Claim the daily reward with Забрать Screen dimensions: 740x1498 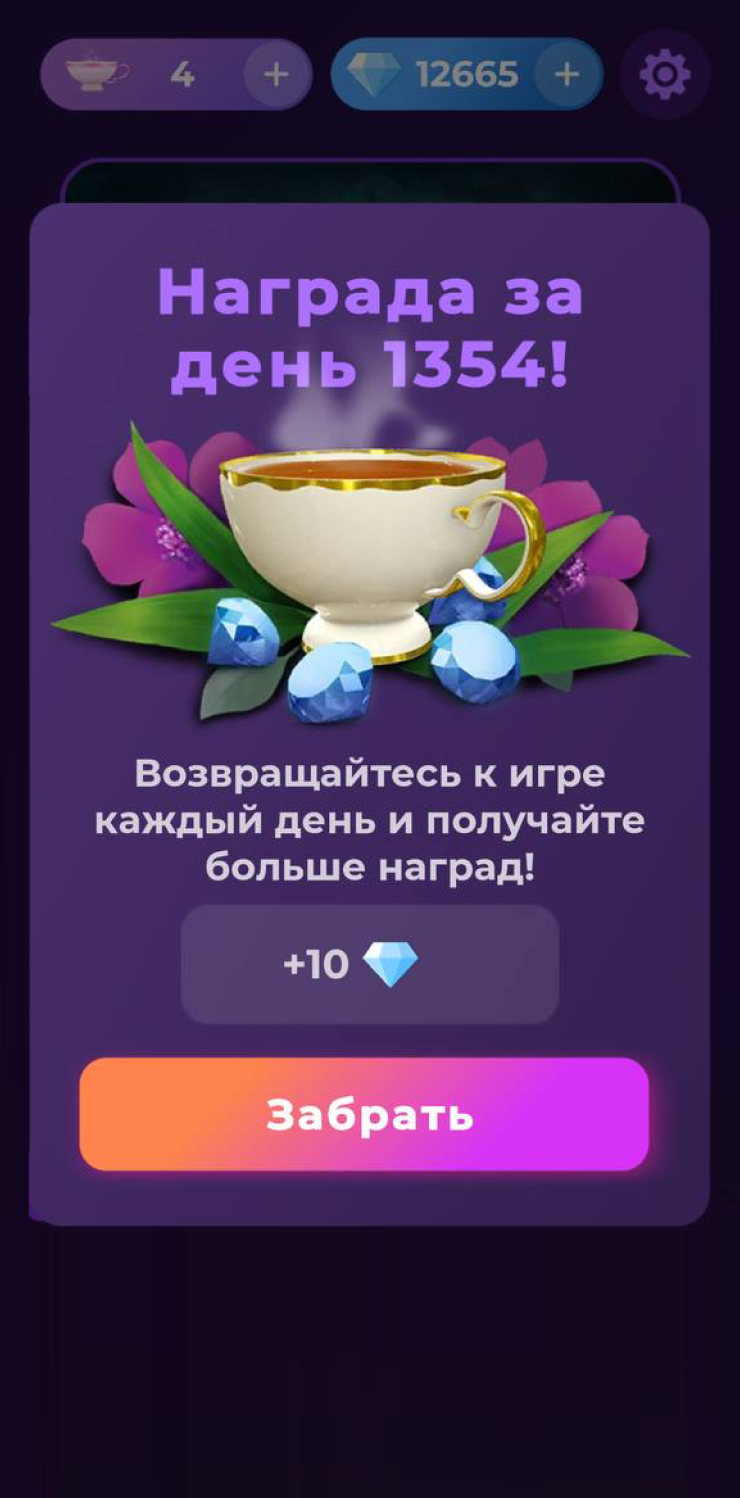pos(364,1114)
